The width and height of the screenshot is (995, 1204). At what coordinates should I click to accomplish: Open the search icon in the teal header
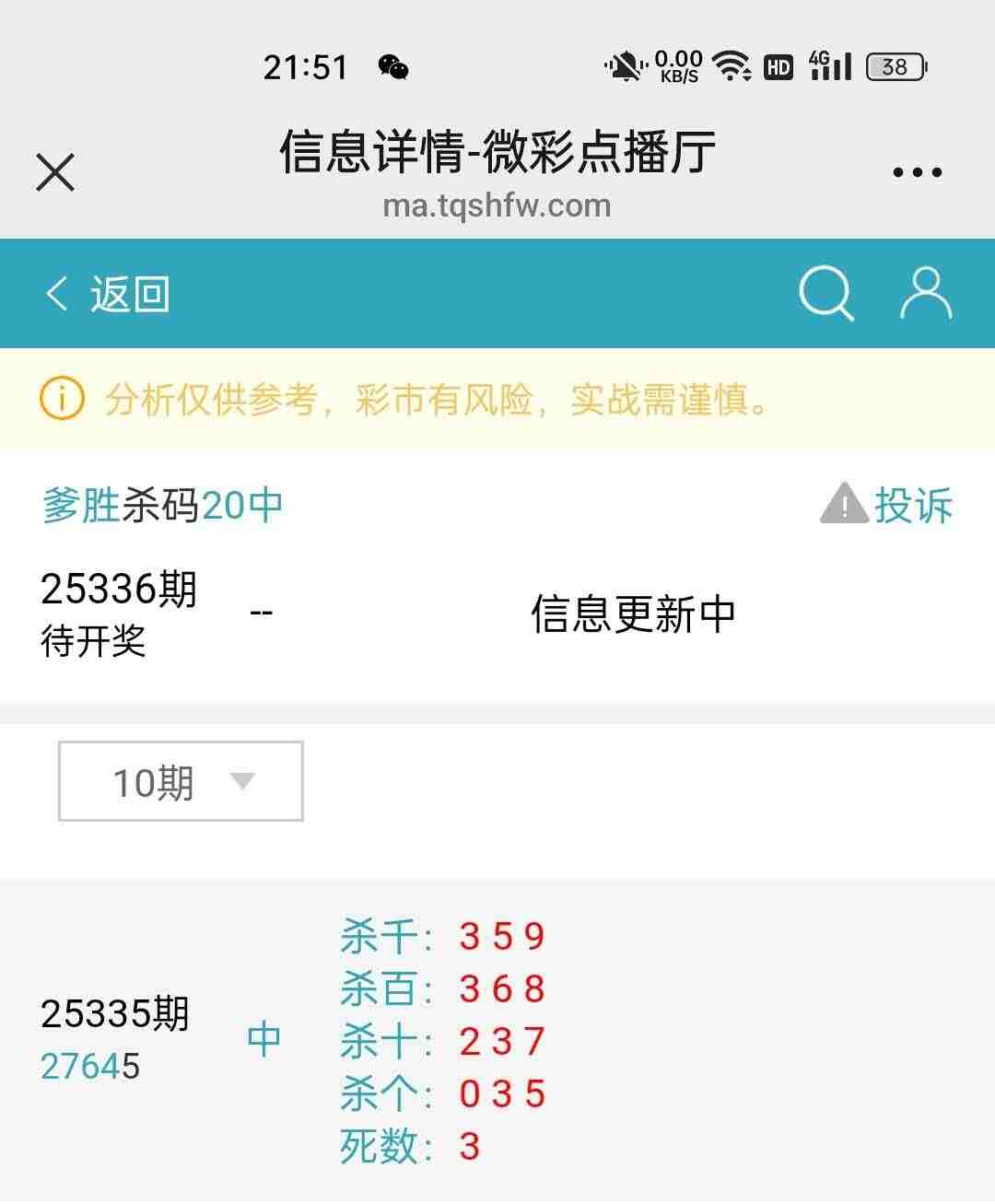pyautogui.click(x=826, y=294)
